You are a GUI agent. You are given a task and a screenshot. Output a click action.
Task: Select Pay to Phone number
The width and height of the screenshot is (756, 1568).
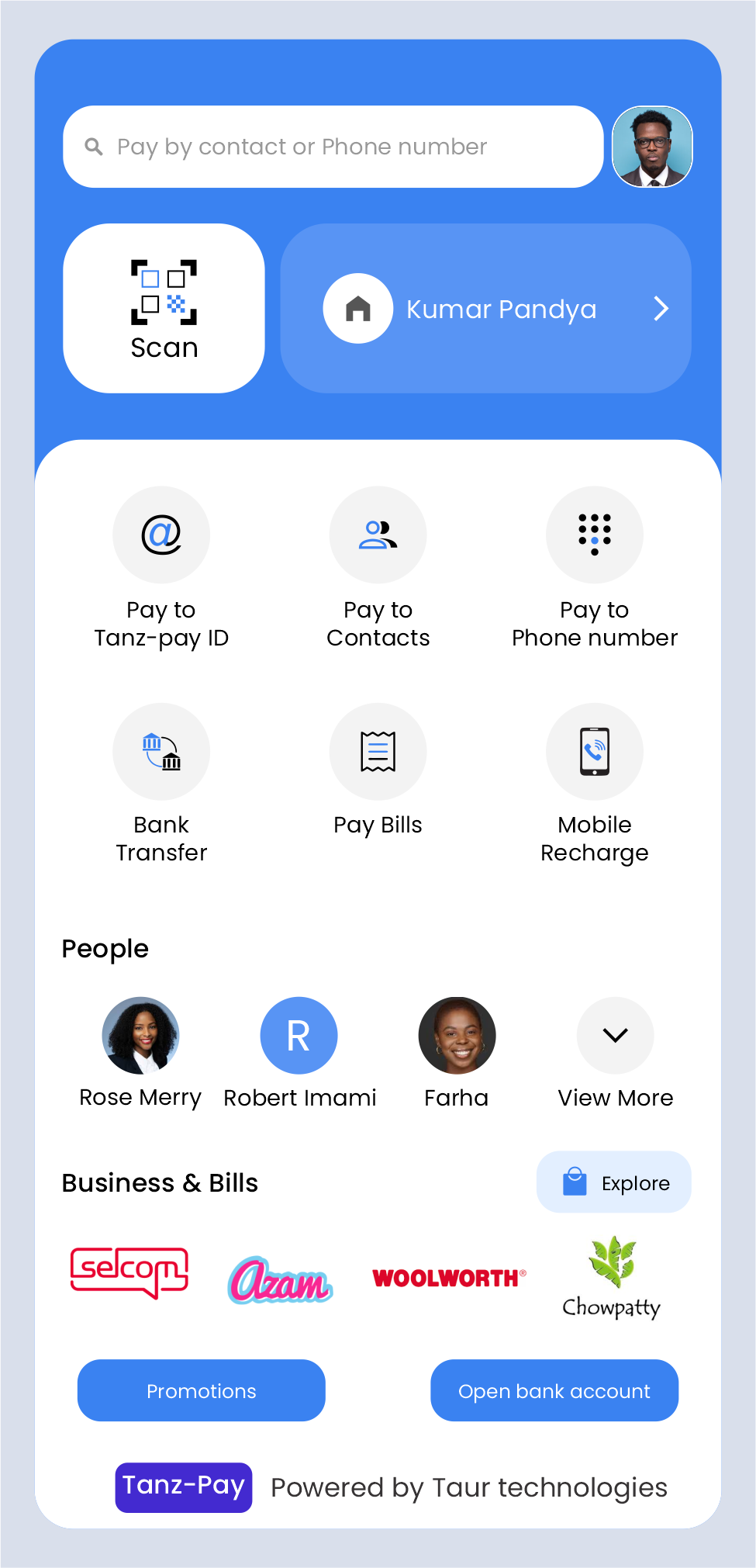pyautogui.click(x=595, y=535)
